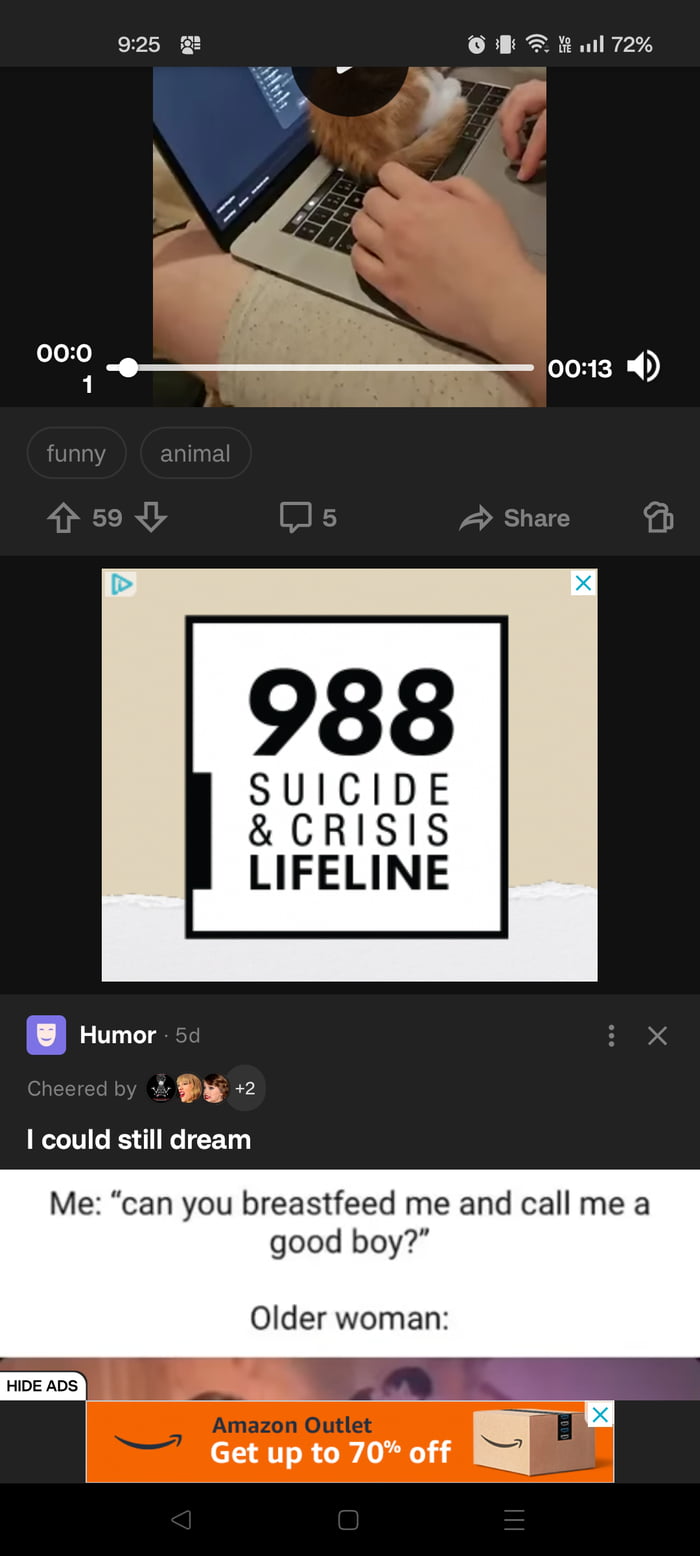Select the animal tag chip
The width and height of the screenshot is (700, 1556).
195,453
